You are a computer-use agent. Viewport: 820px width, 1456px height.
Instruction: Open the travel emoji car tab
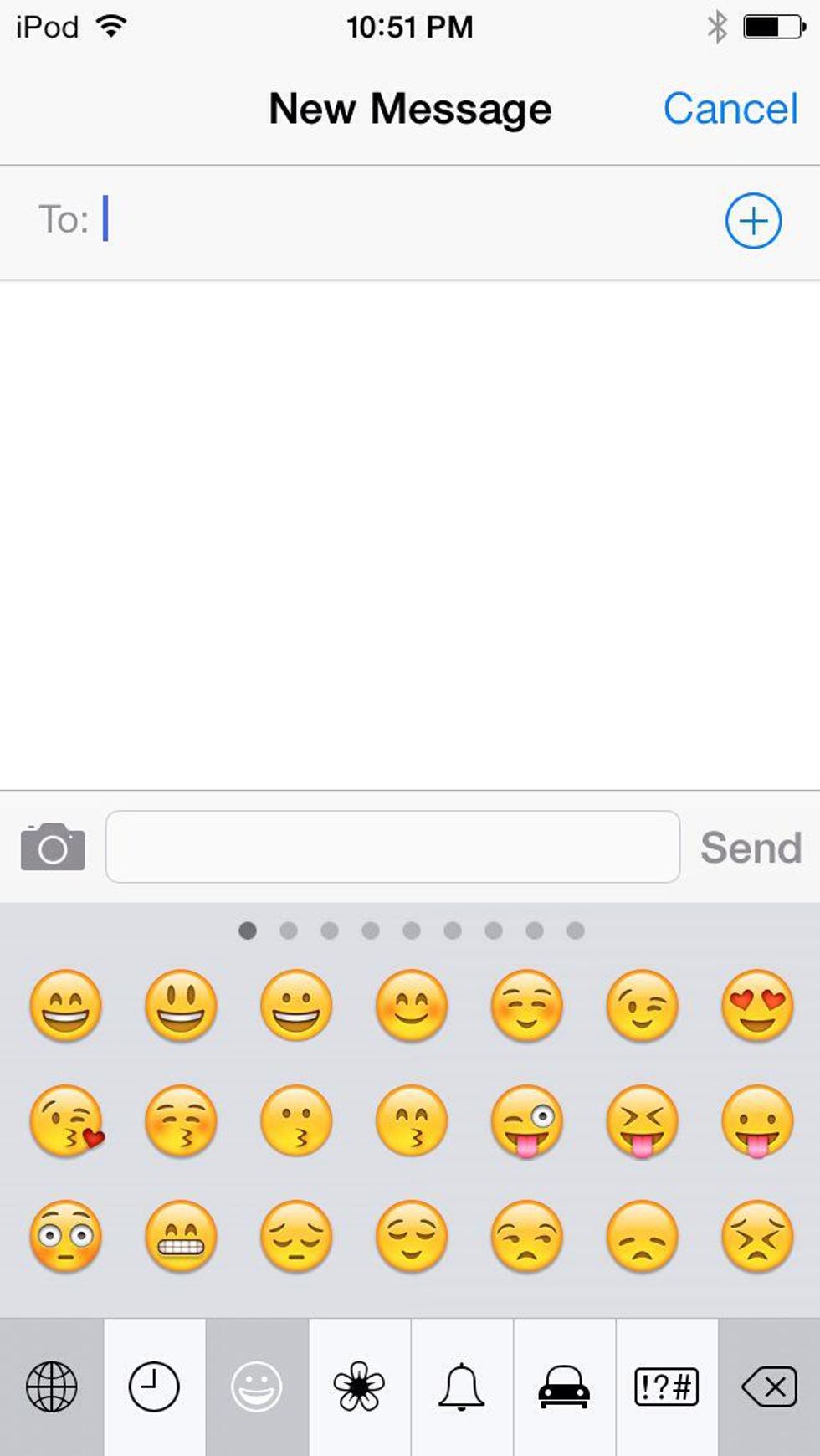564,1387
